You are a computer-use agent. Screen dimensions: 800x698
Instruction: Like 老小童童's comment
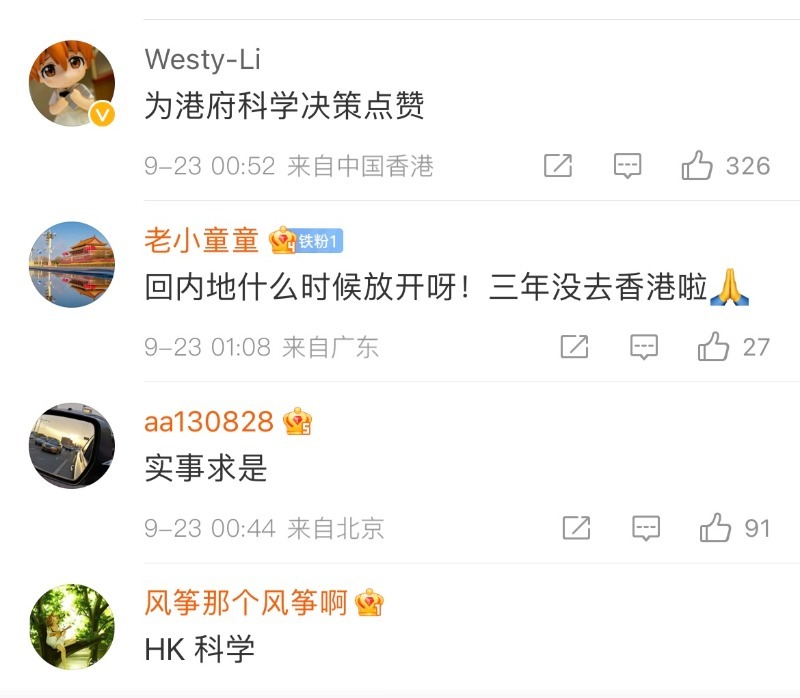coord(714,347)
